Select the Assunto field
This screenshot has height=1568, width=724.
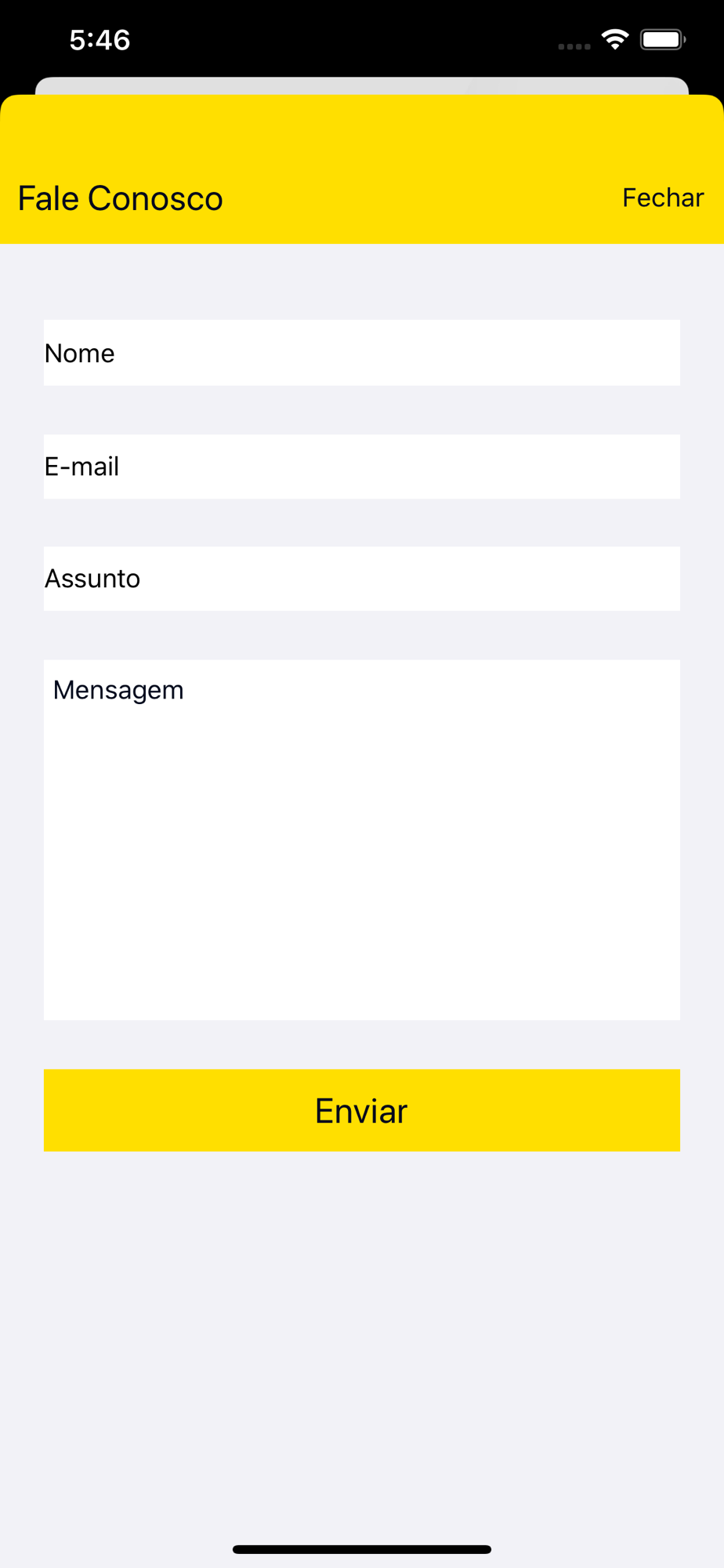tap(362, 579)
